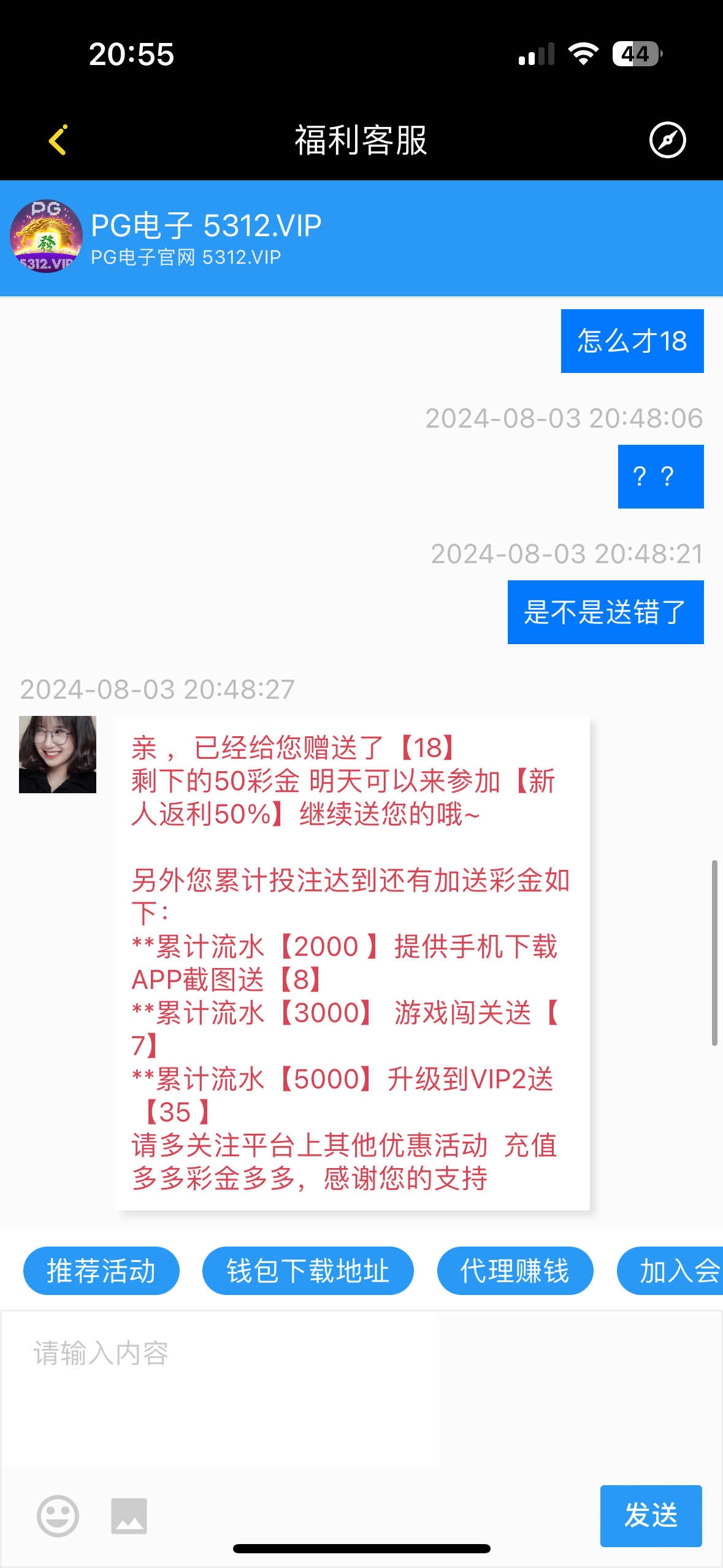This screenshot has width=723, height=1568.
Task: Tap the 福利客服 title in the header
Action: tap(361, 139)
